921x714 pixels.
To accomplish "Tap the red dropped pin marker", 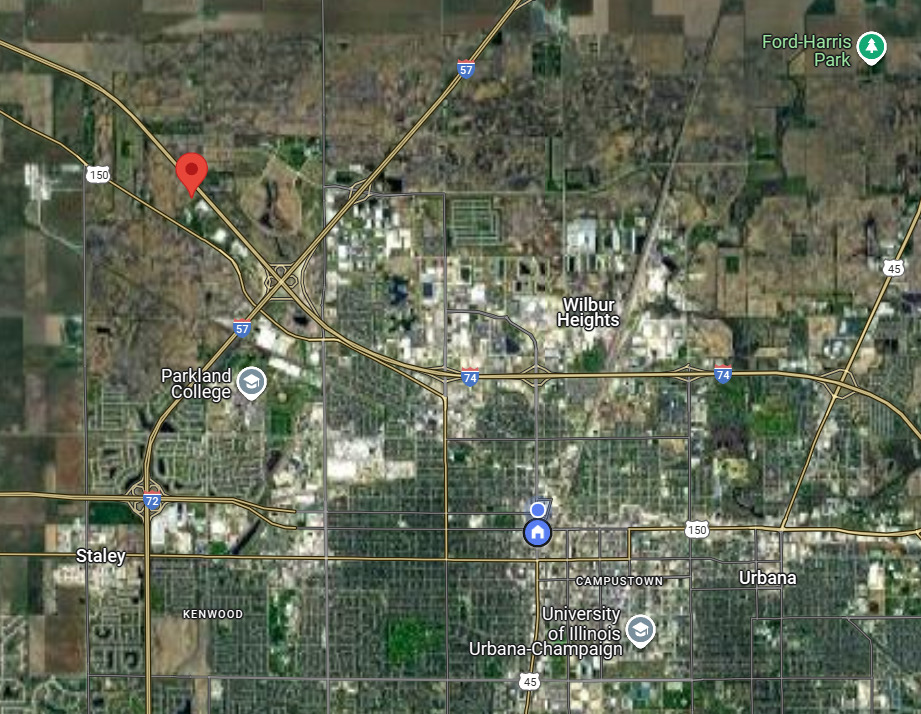I will coord(191,172).
